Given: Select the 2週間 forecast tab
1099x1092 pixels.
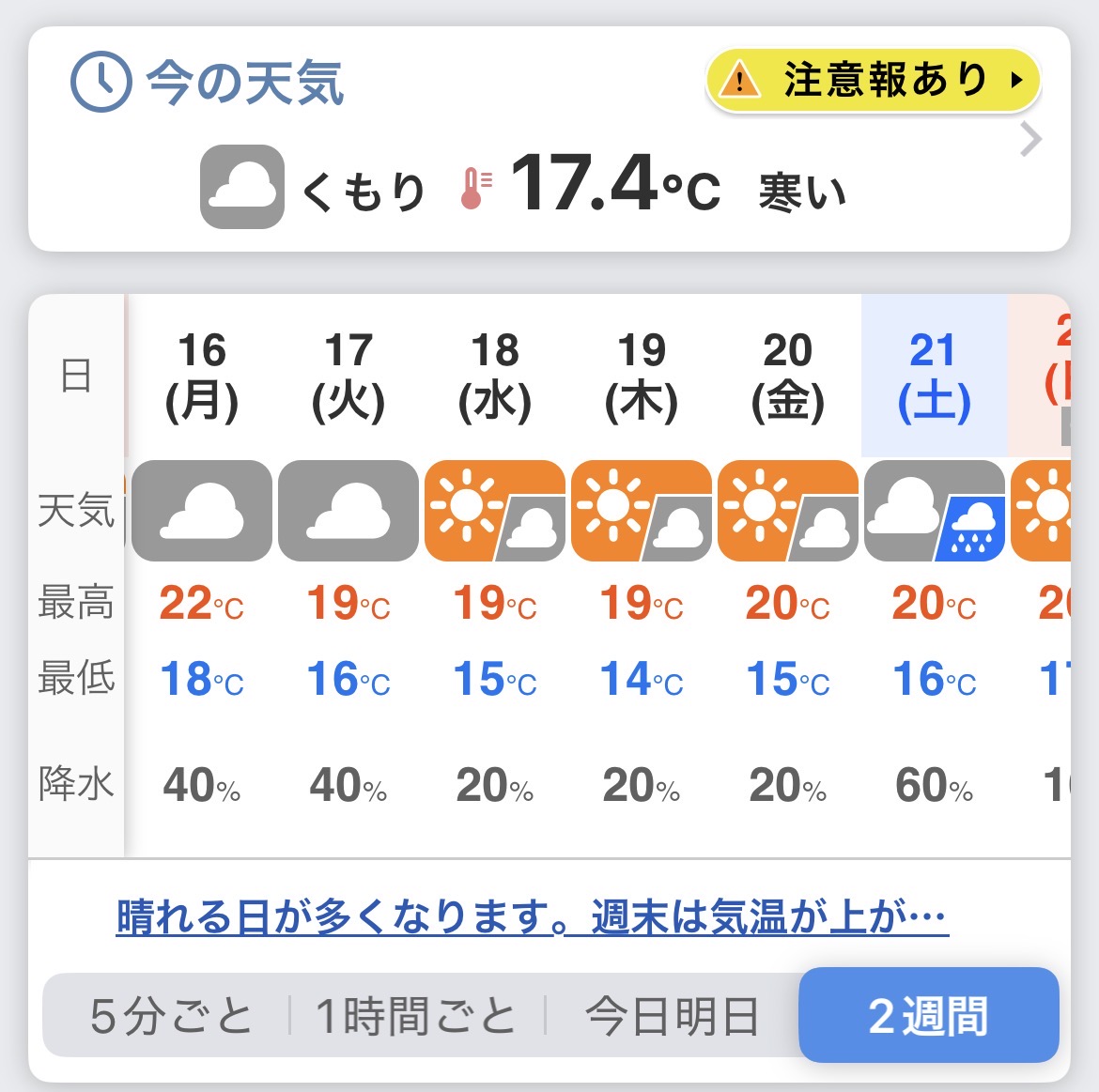Looking at the screenshot, I should point(928,1015).
